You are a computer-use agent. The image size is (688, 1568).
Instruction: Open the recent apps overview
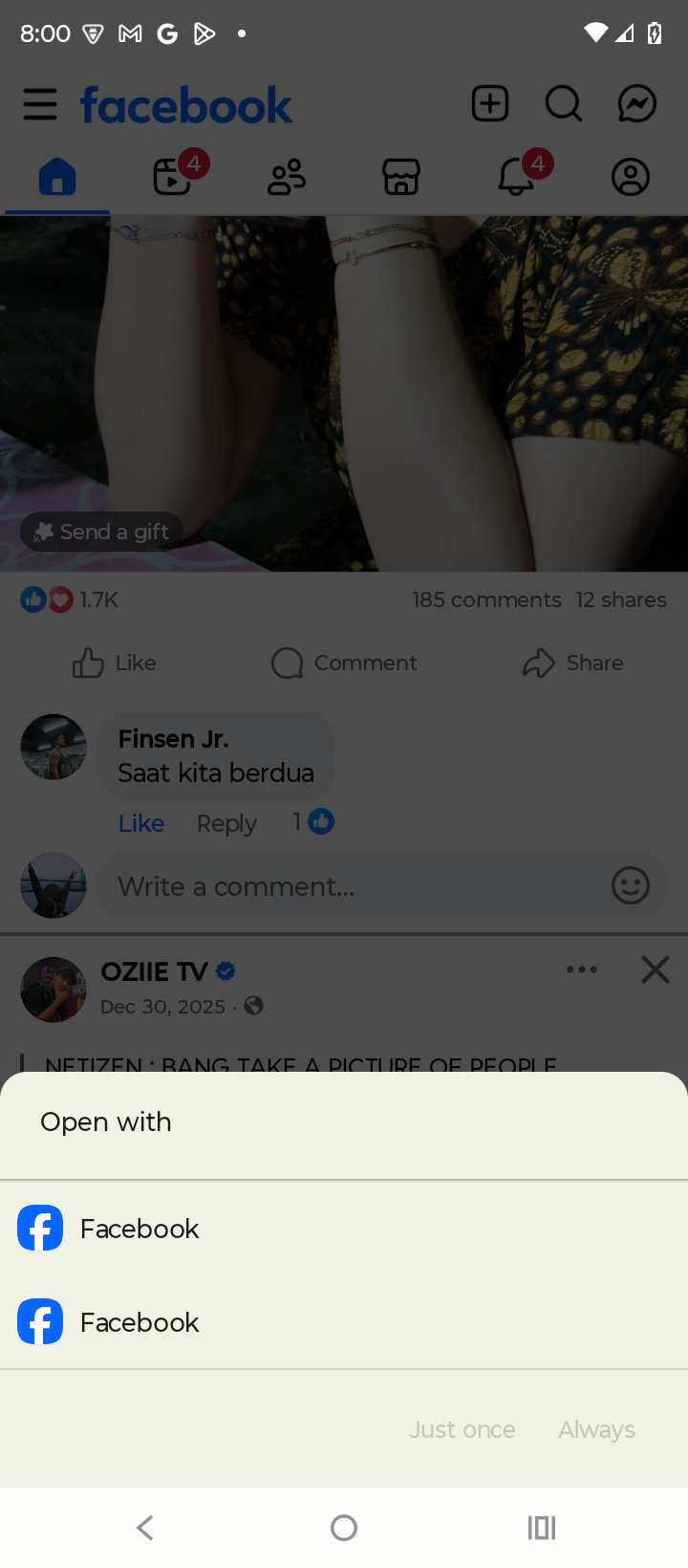(542, 1528)
